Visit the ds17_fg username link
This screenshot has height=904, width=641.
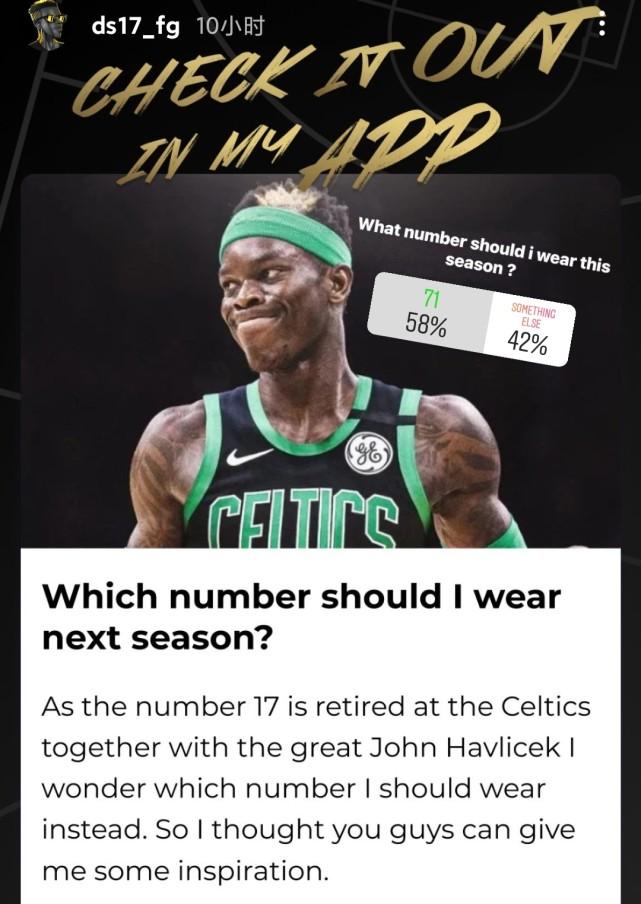point(135,27)
